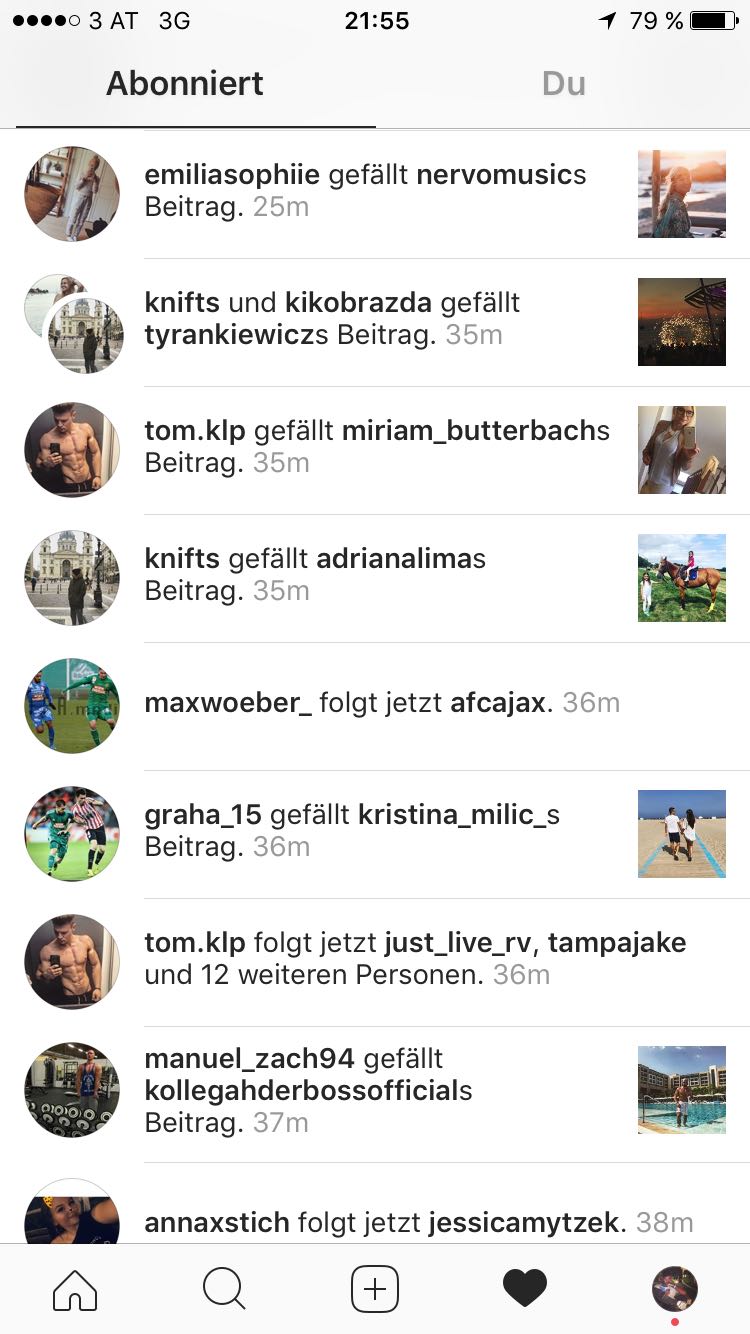View kollegahderbossofficial's pool post thumbnail
This screenshot has width=750, height=1334.
682,1090
